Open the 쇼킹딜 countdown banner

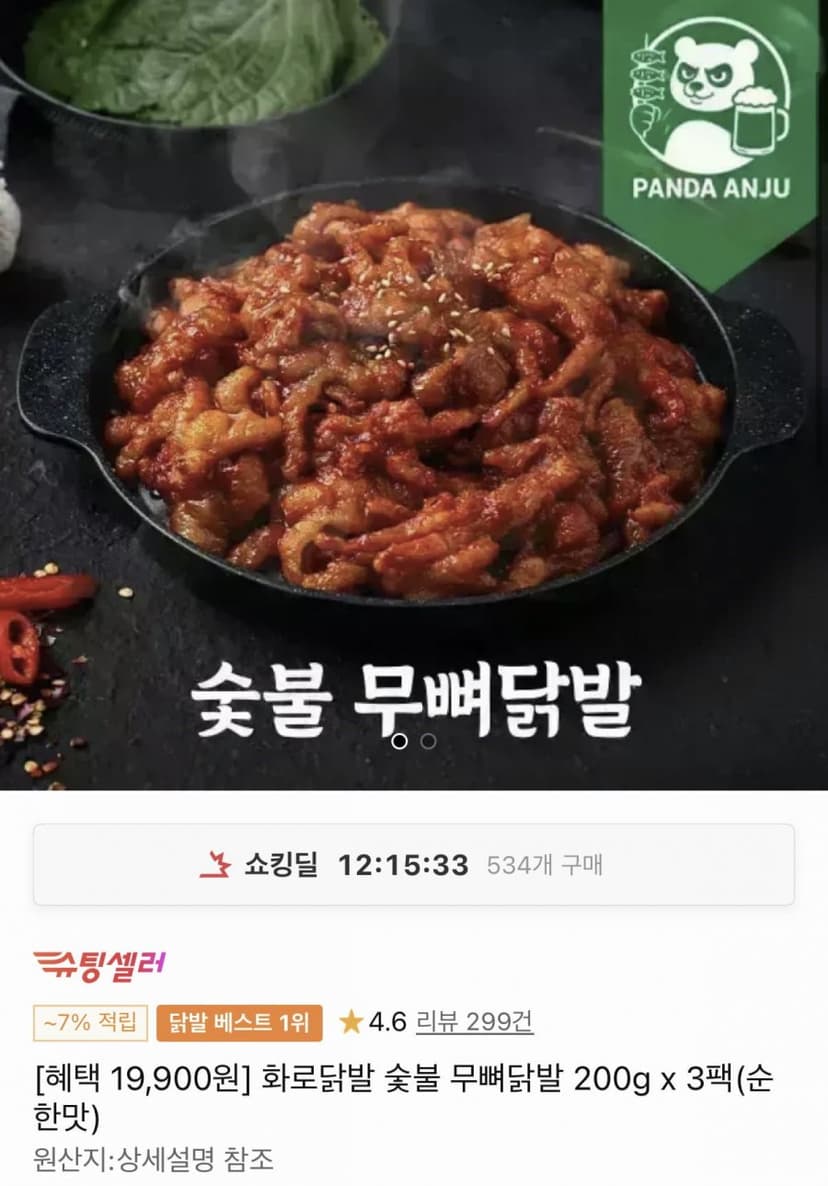[x=414, y=865]
